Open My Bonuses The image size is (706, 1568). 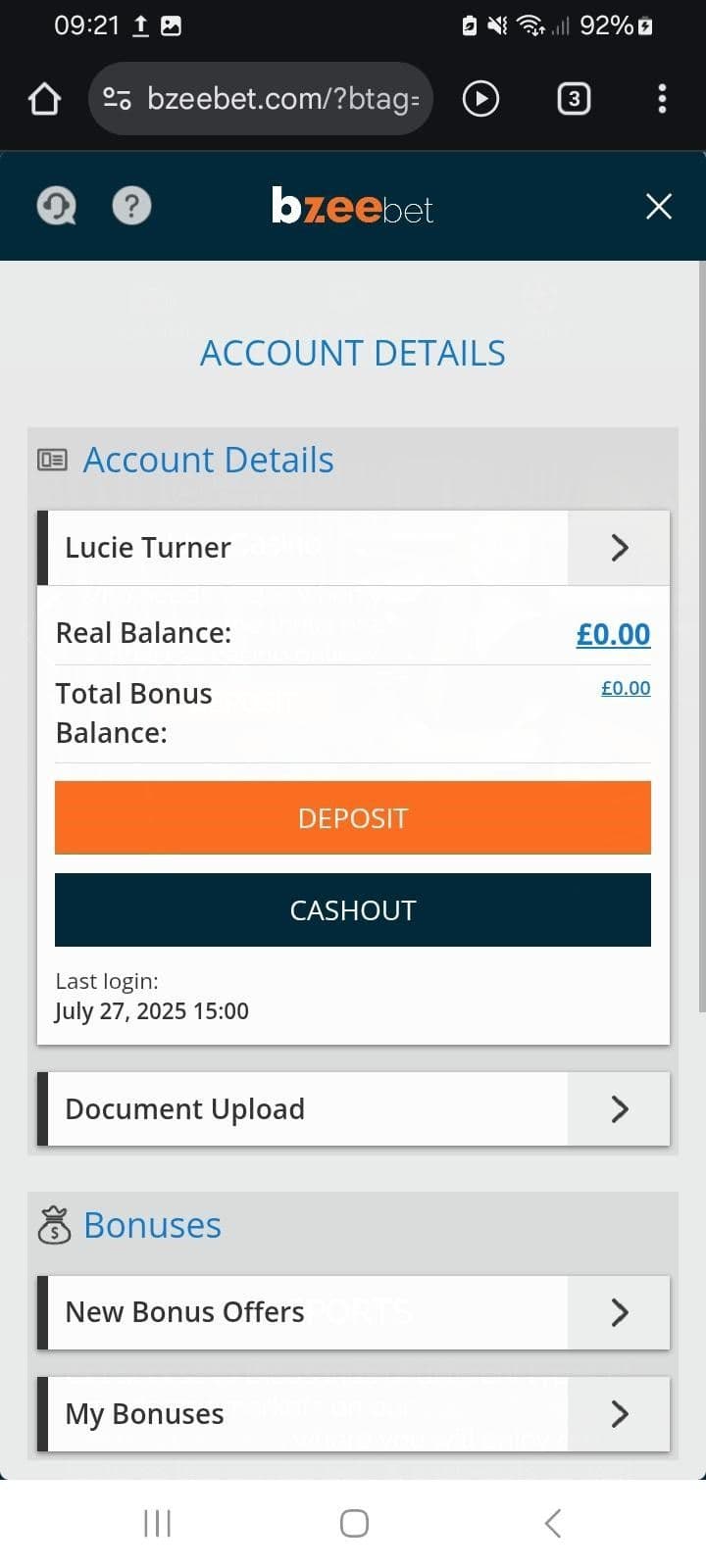[x=353, y=1413]
